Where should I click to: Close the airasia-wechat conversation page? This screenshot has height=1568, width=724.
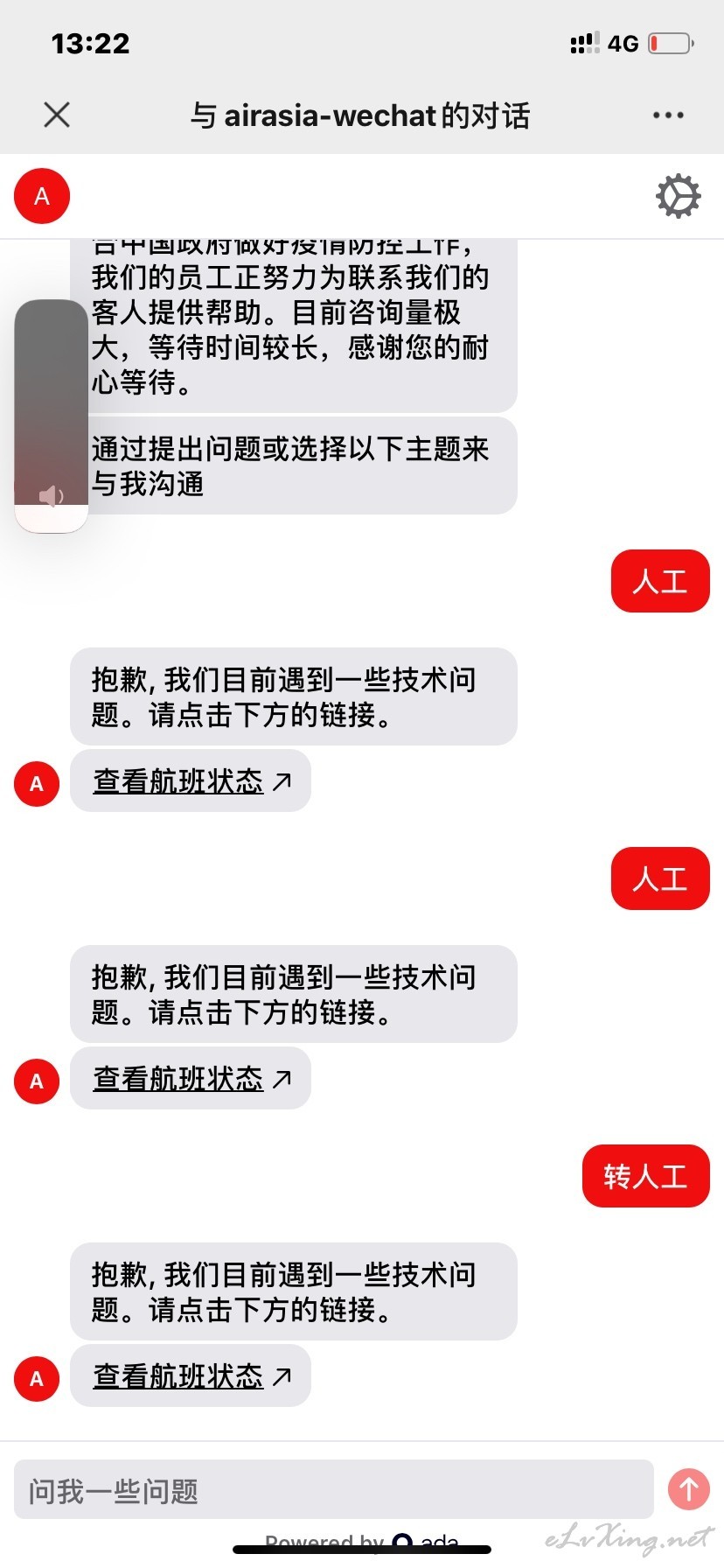(57, 115)
